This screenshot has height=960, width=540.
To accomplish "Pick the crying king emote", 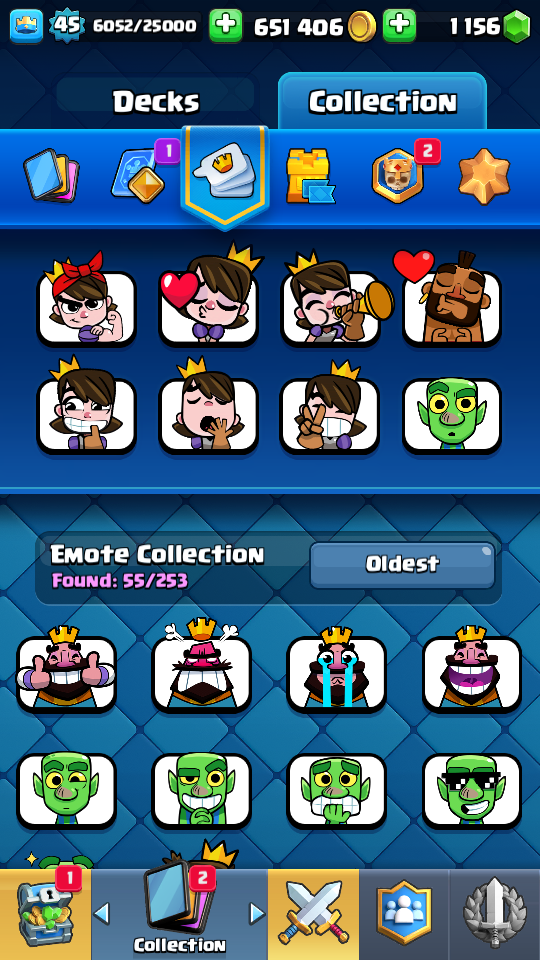I will point(336,669).
